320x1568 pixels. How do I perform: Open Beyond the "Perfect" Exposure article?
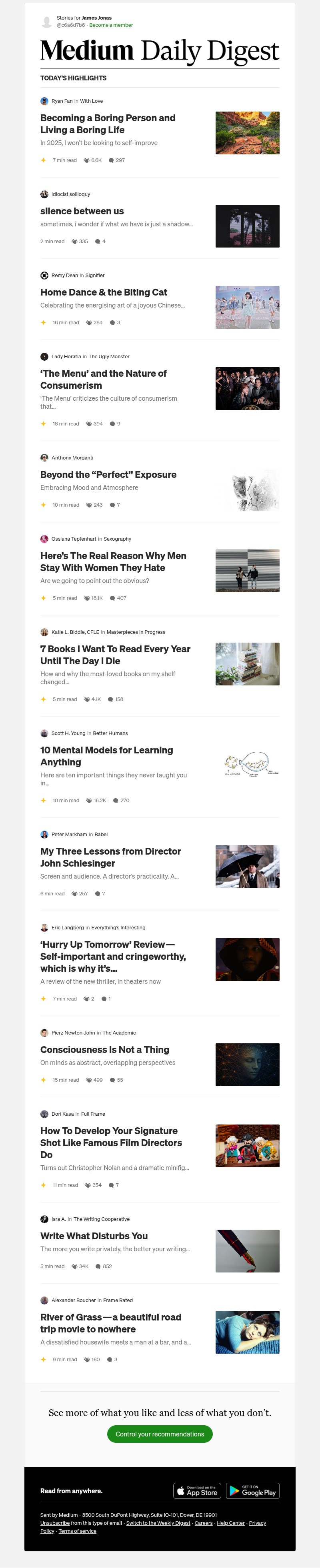(108, 474)
